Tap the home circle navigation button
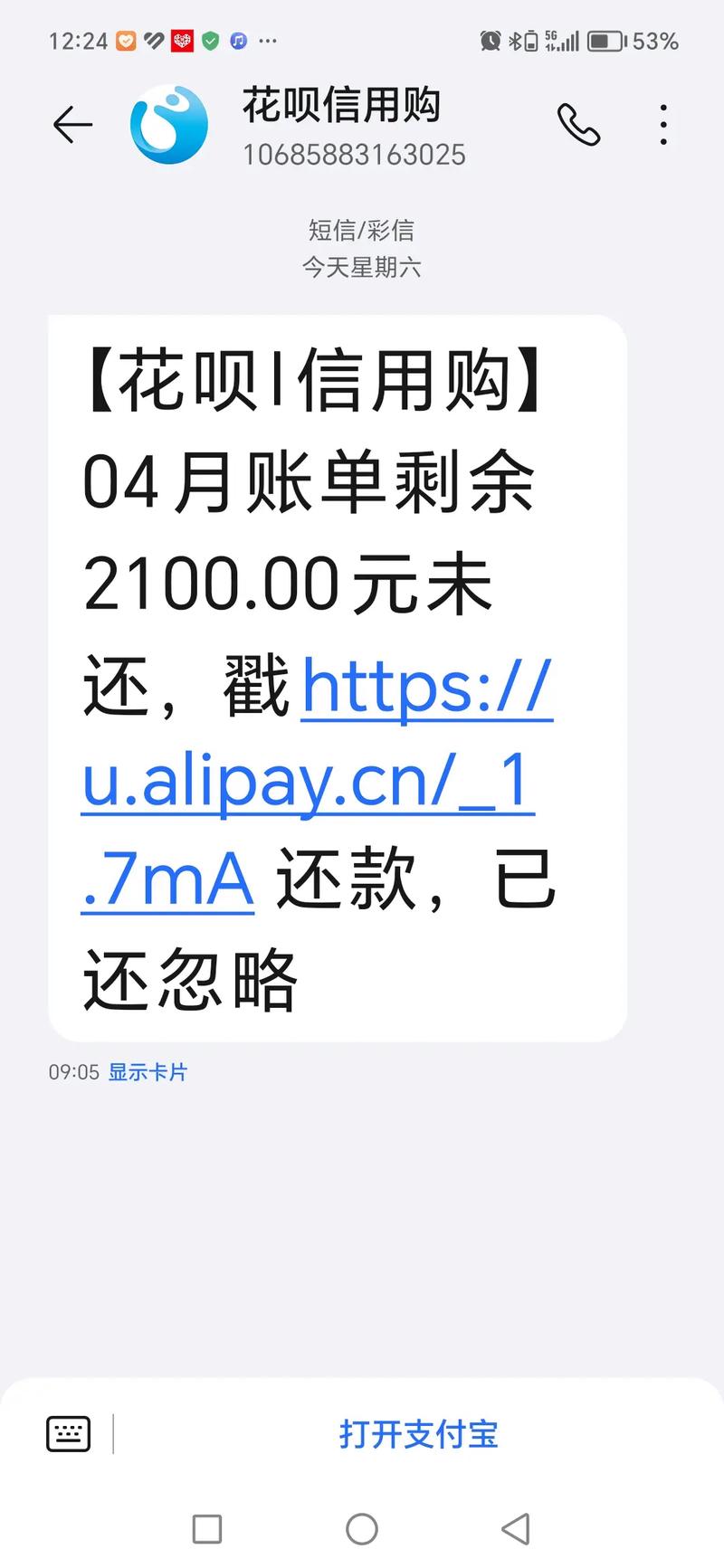 [x=361, y=1529]
